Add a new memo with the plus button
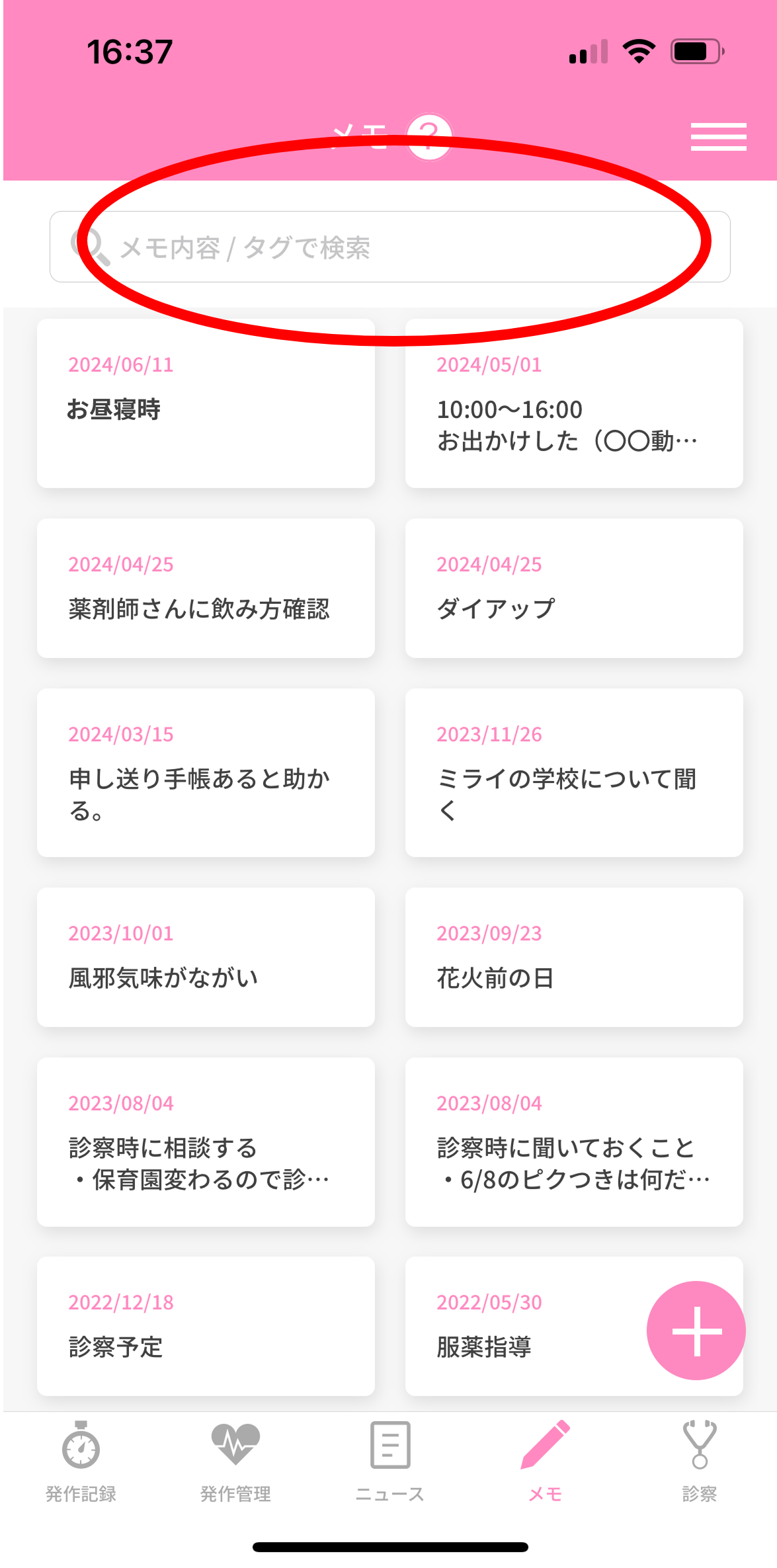777x1568 pixels. (x=696, y=1331)
